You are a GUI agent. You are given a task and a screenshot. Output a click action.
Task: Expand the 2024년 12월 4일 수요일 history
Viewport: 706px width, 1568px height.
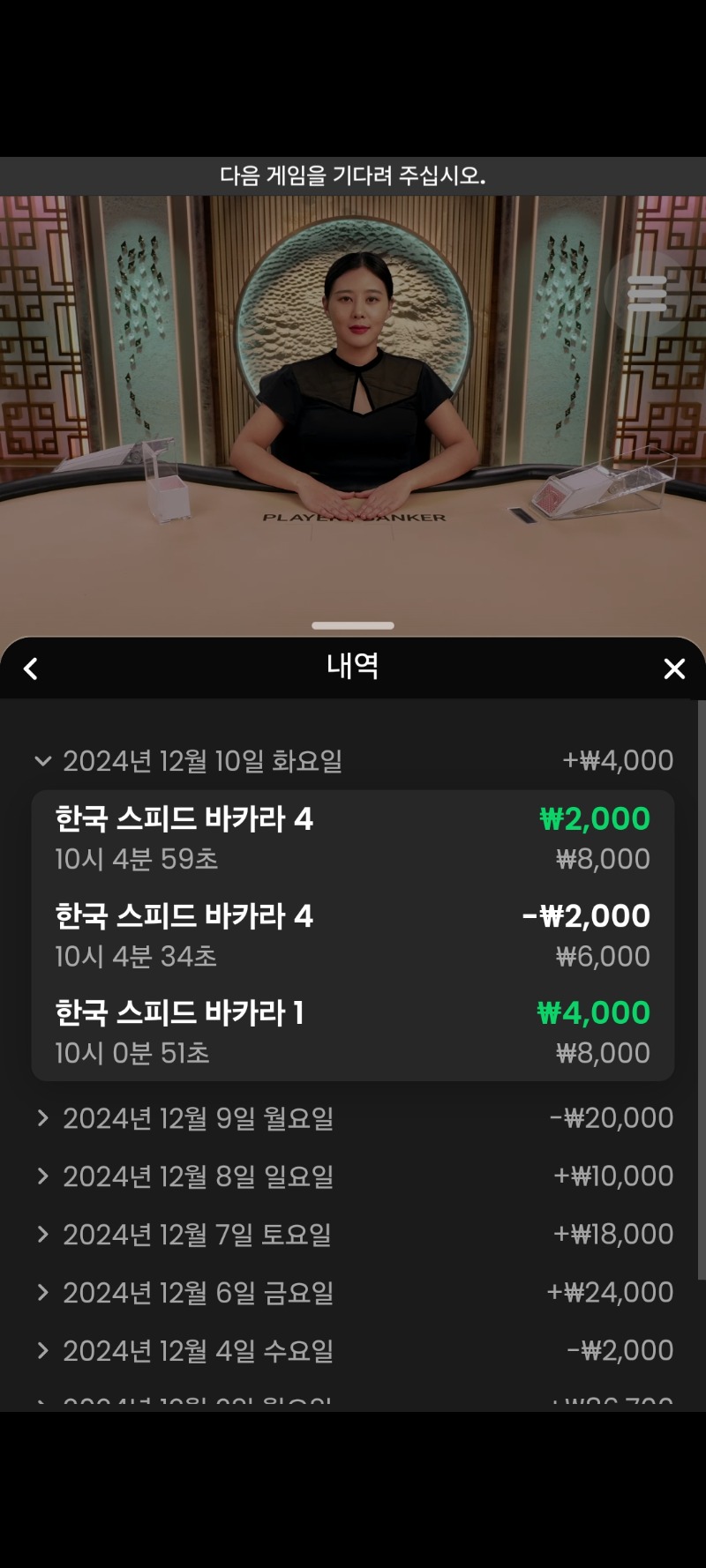click(353, 1351)
